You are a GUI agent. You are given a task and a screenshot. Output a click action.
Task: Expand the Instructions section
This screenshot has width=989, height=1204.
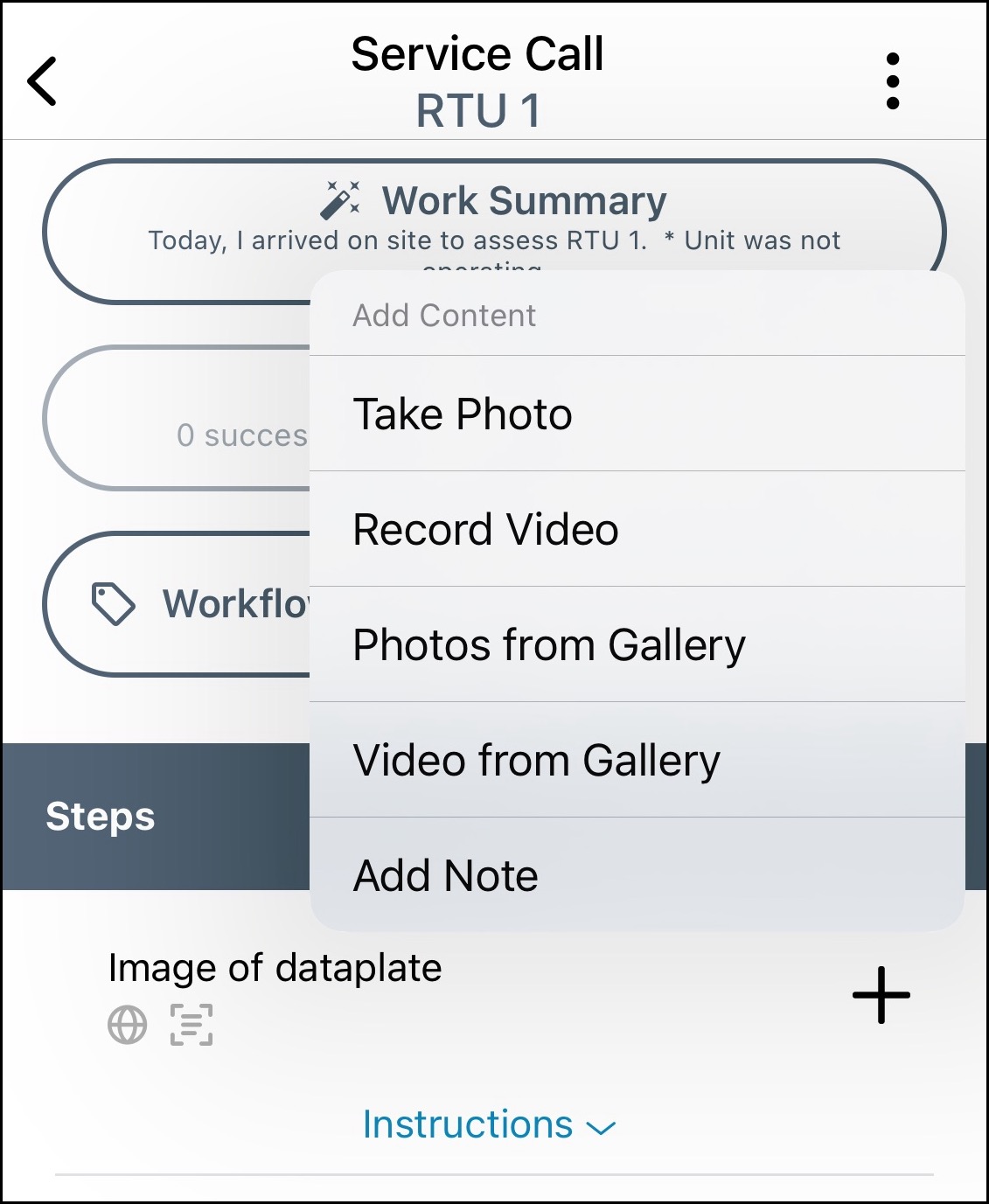click(x=490, y=1125)
